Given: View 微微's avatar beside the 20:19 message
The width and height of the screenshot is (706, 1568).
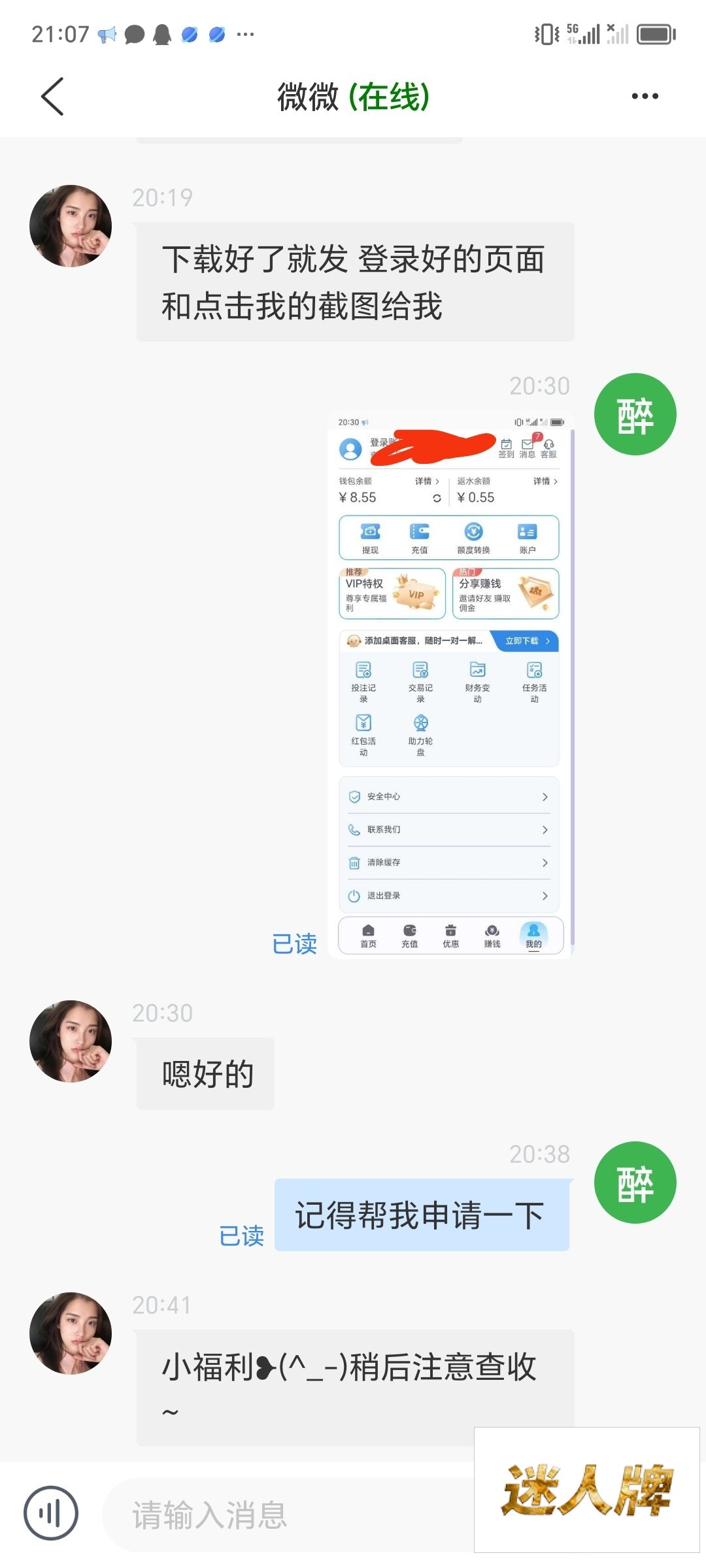Looking at the screenshot, I should coord(71,226).
